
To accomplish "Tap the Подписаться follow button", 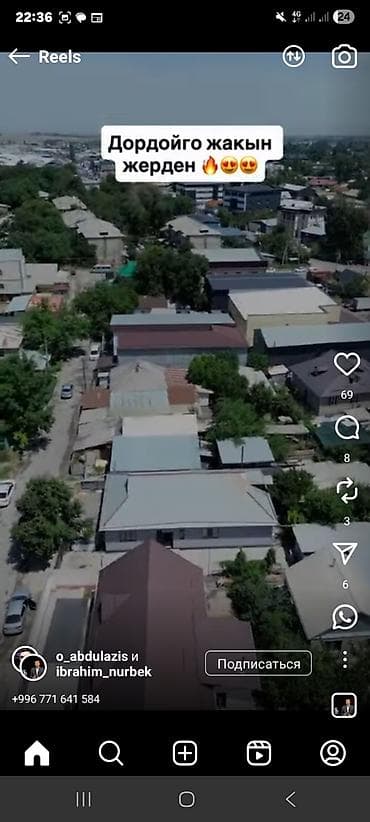I will 258,664.
